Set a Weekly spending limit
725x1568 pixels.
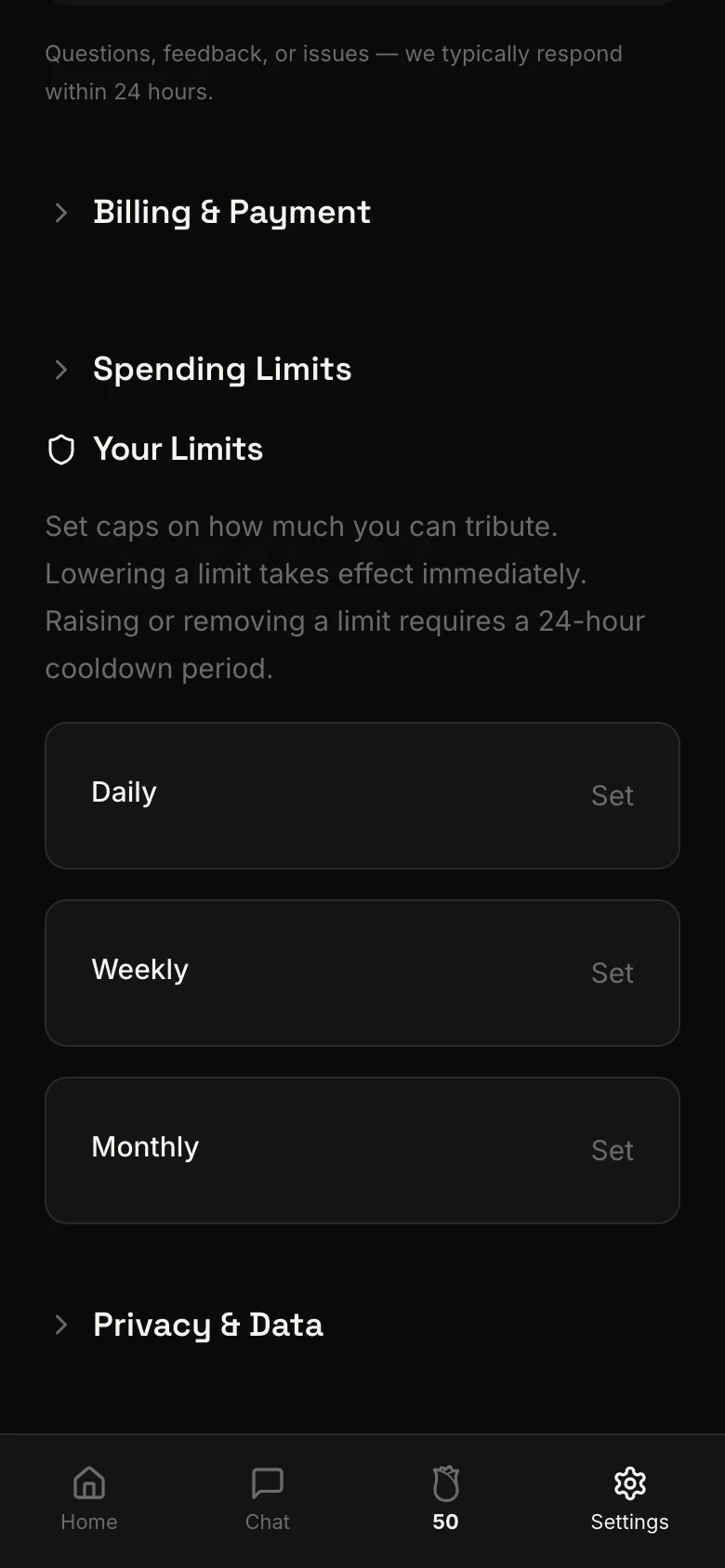(x=613, y=973)
